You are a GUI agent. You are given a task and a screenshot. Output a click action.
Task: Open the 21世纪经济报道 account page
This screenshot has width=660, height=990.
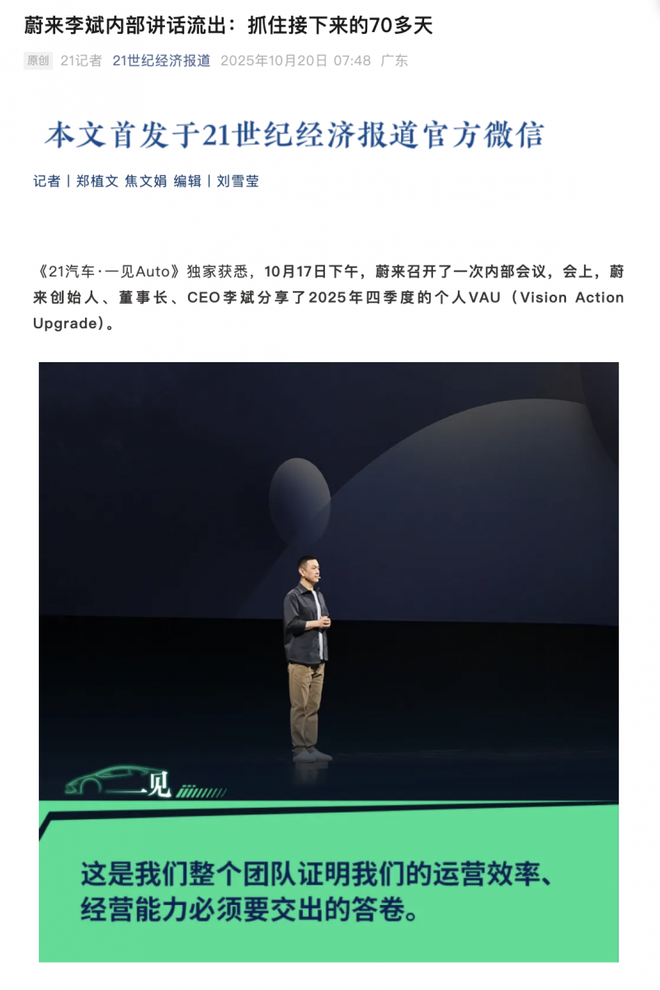click(161, 60)
